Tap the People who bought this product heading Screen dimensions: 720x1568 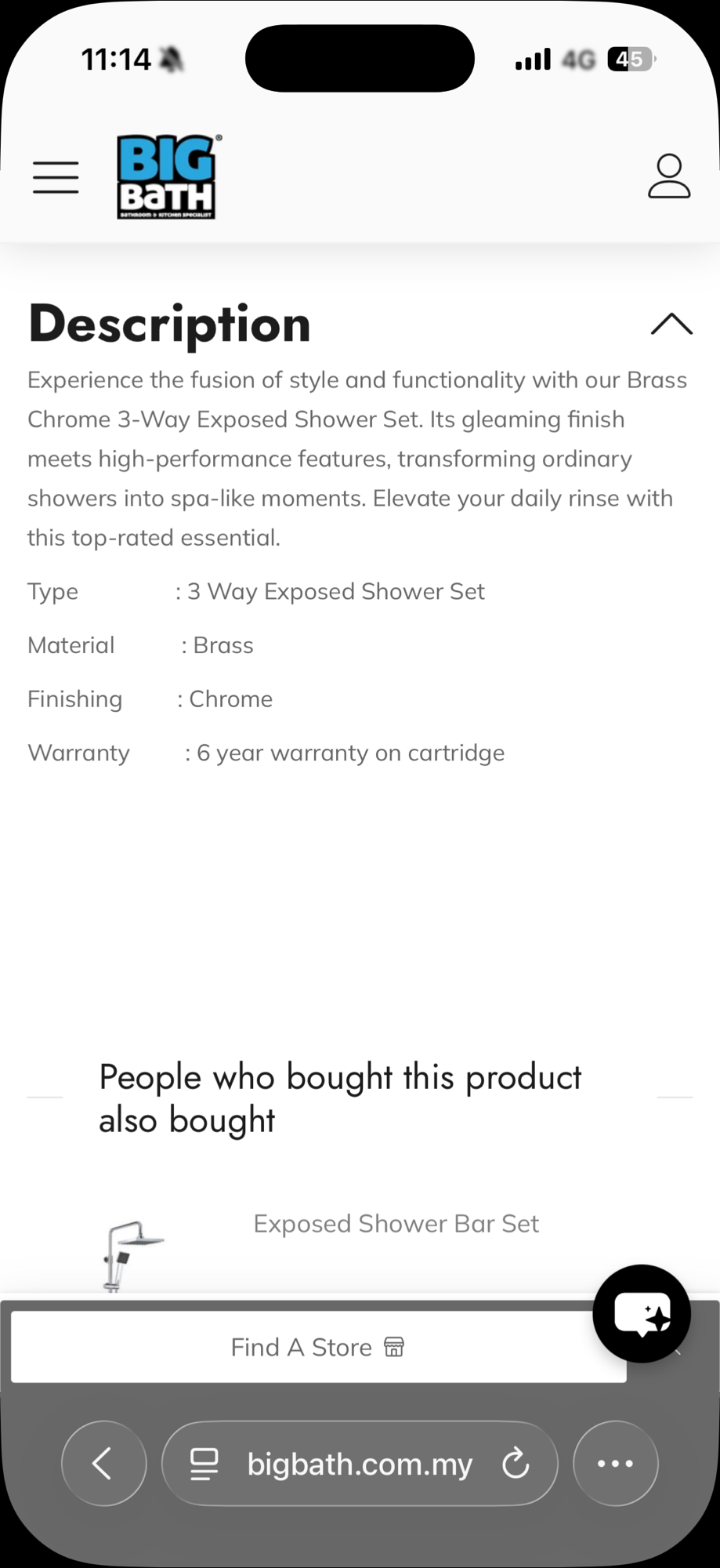tap(339, 1098)
